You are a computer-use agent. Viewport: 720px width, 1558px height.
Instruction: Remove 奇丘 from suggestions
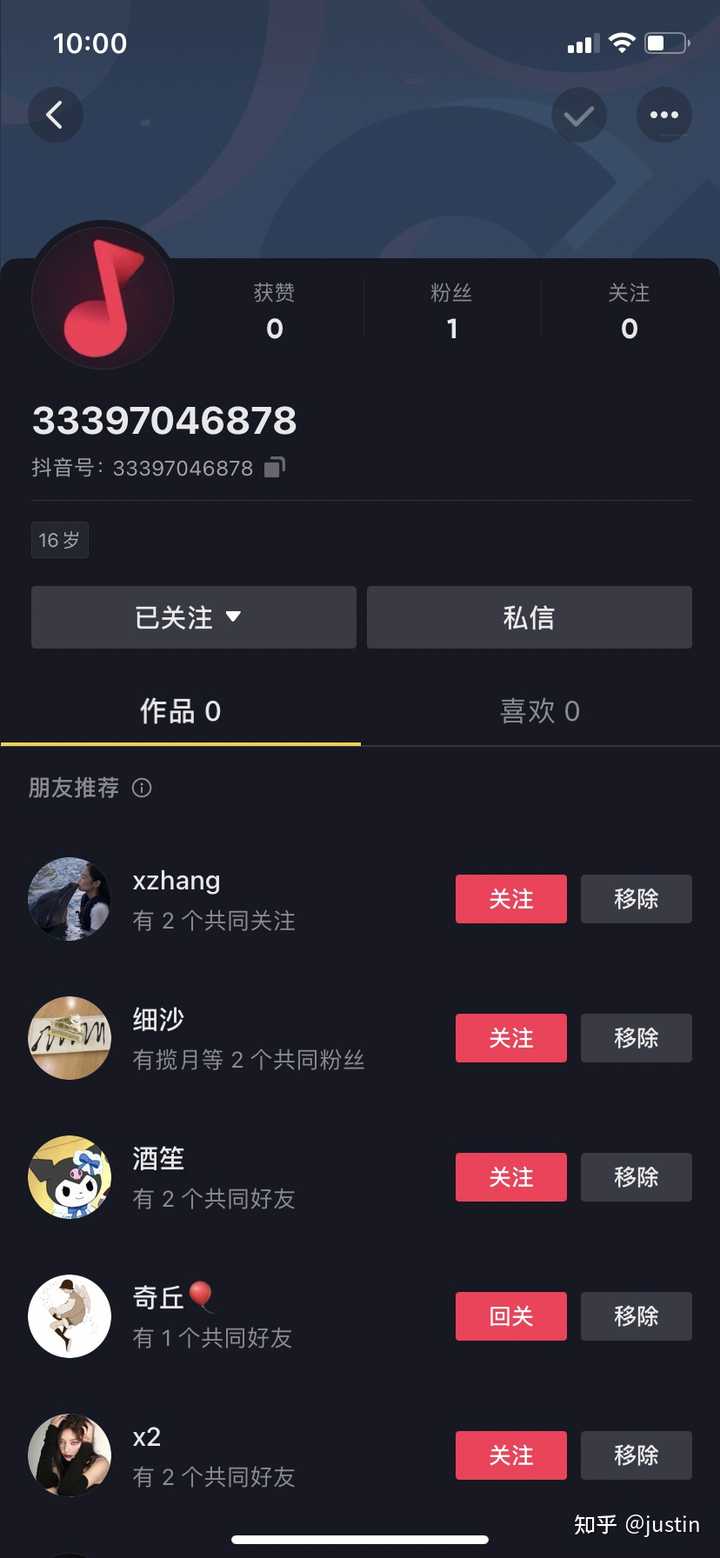pyautogui.click(x=636, y=1316)
